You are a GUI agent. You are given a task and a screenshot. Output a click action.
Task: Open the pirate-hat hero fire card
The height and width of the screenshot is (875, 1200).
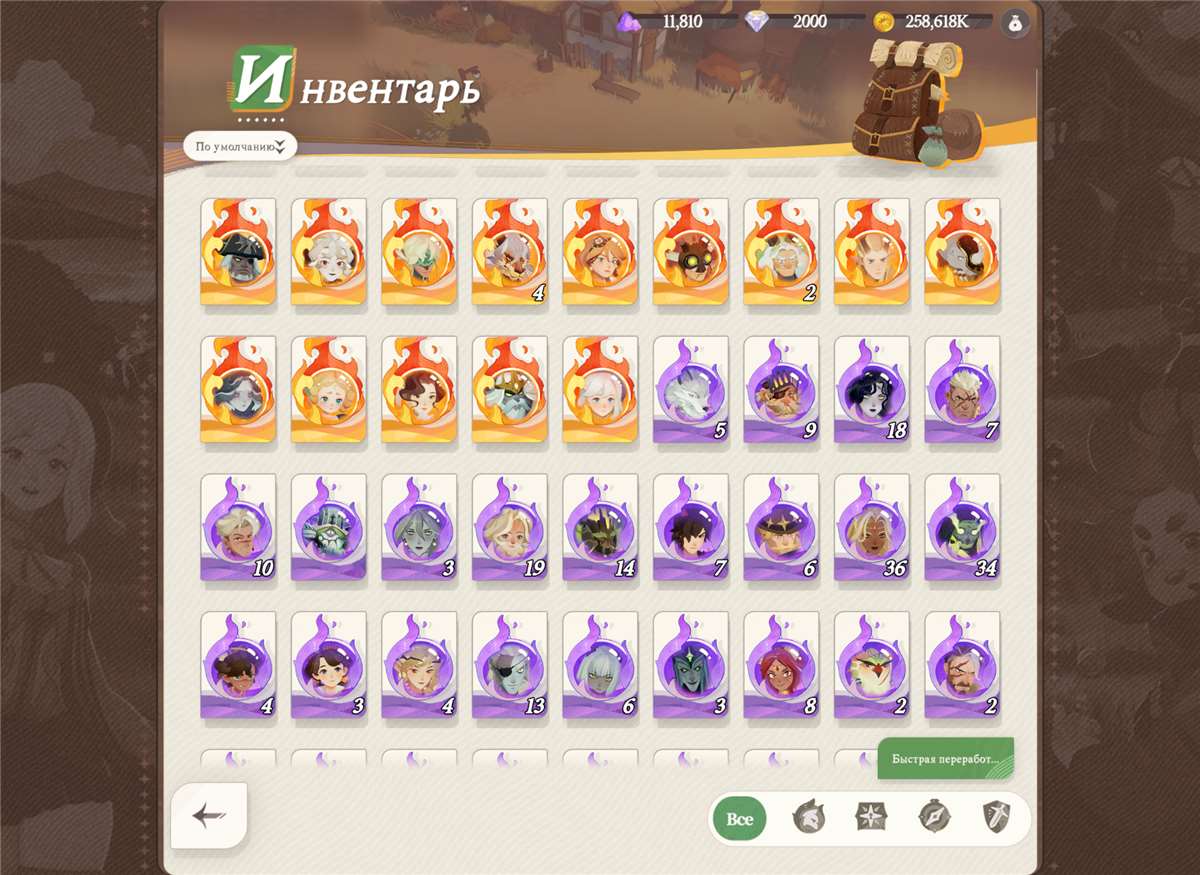238,252
